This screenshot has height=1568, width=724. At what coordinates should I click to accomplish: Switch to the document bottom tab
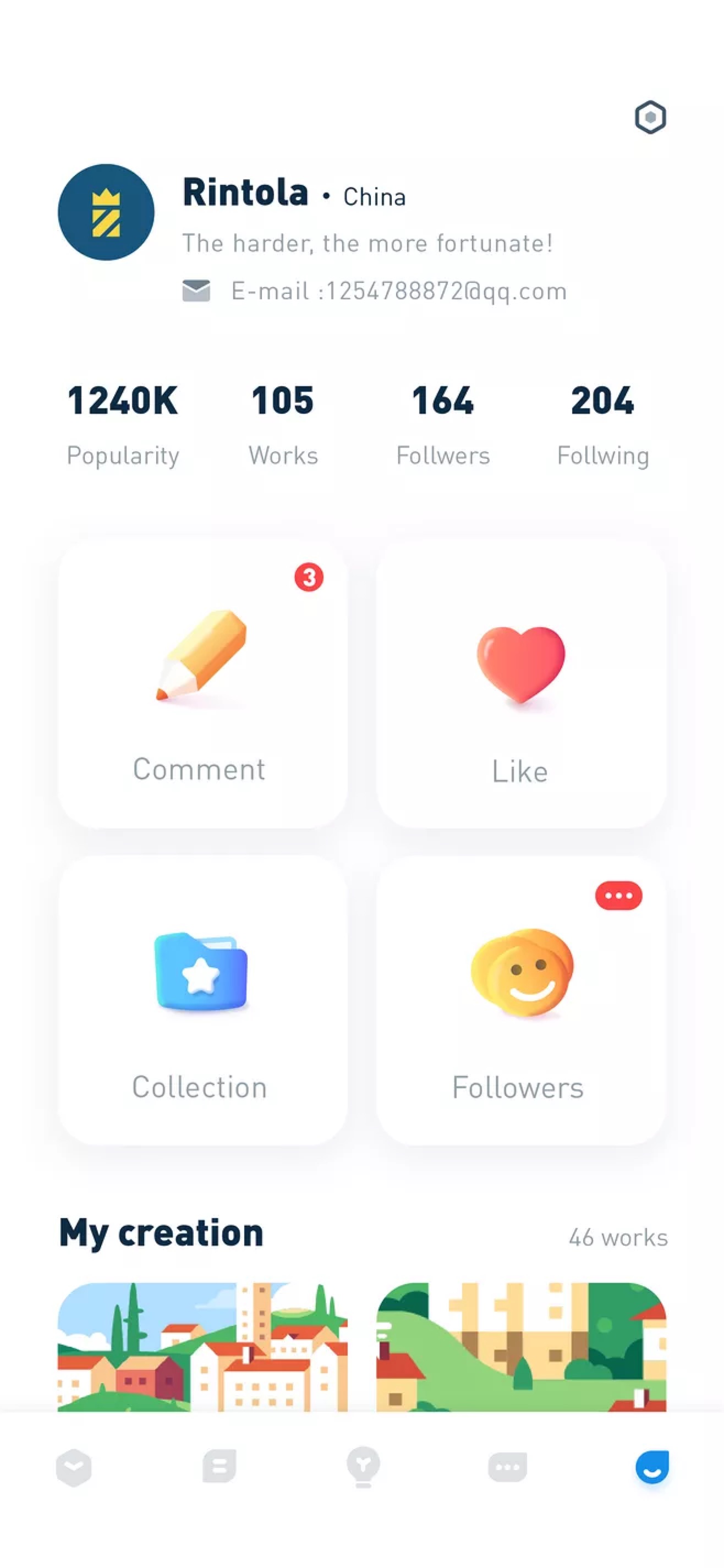[x=219, y=1466]
